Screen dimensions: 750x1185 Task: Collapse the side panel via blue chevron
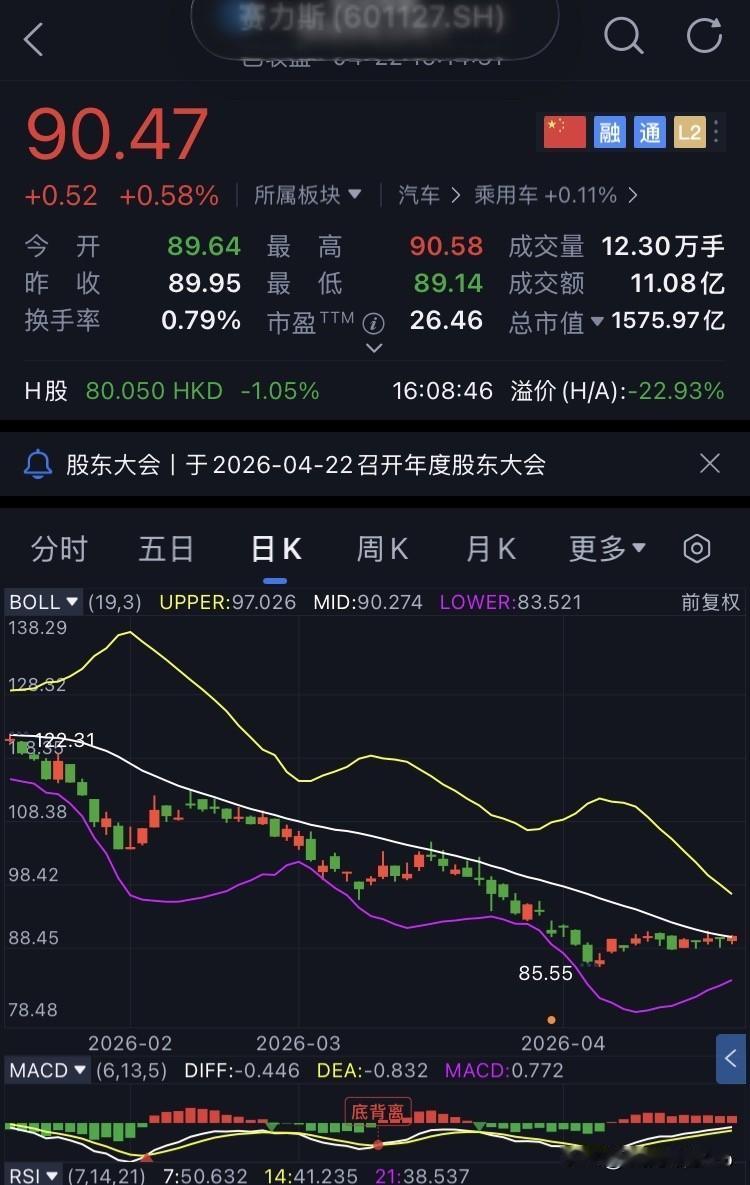(729, 1060)
